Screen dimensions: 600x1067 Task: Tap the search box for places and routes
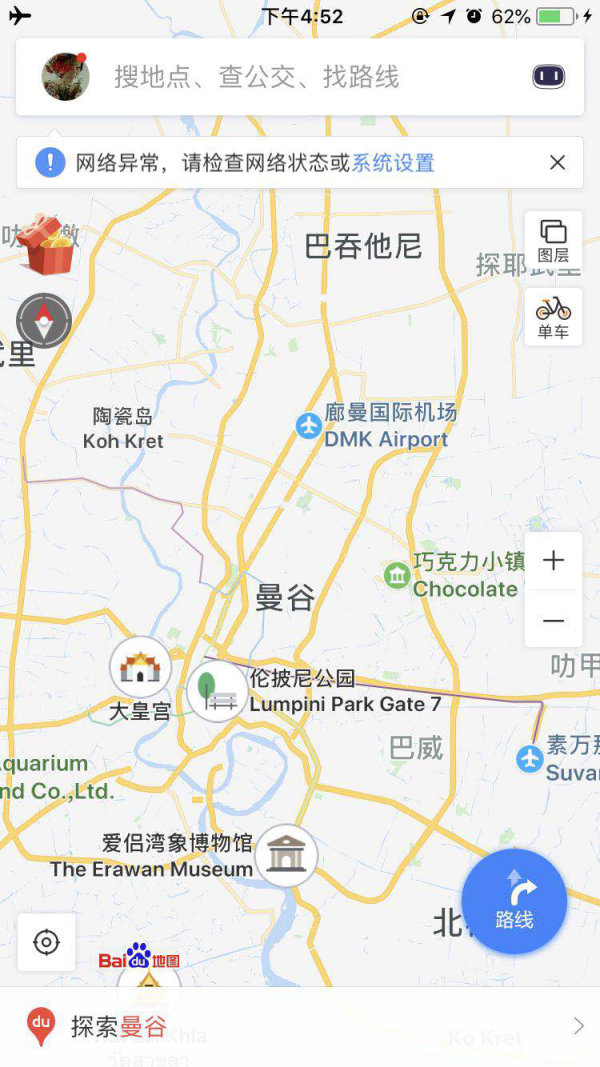point(300,77)
